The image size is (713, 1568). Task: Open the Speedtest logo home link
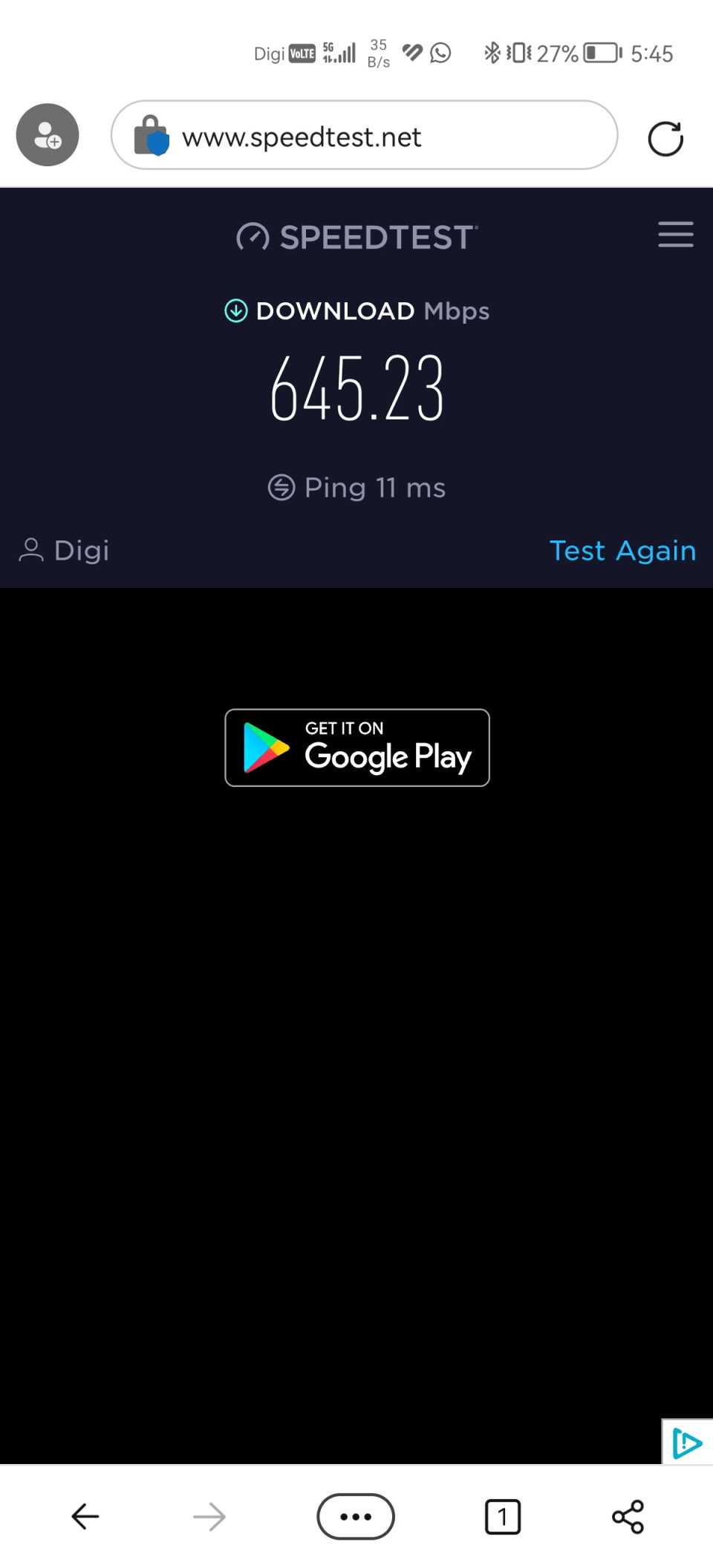357,238
